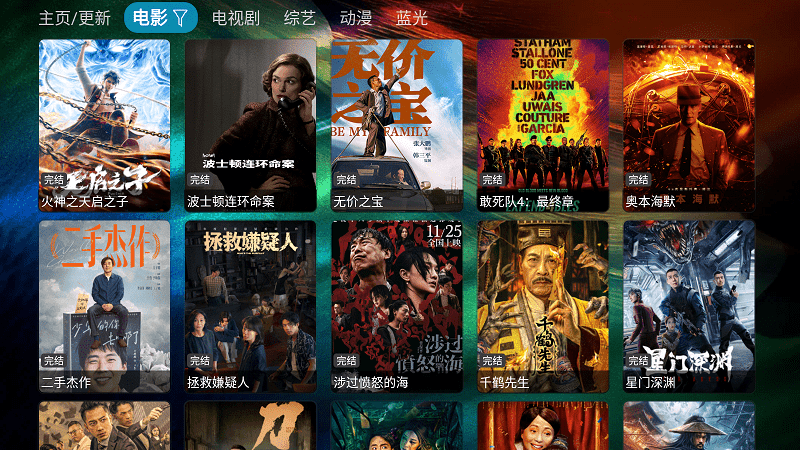800x450 pixels.
Task: View 敢死队4：最终章 details
Action: coord(542,125)
